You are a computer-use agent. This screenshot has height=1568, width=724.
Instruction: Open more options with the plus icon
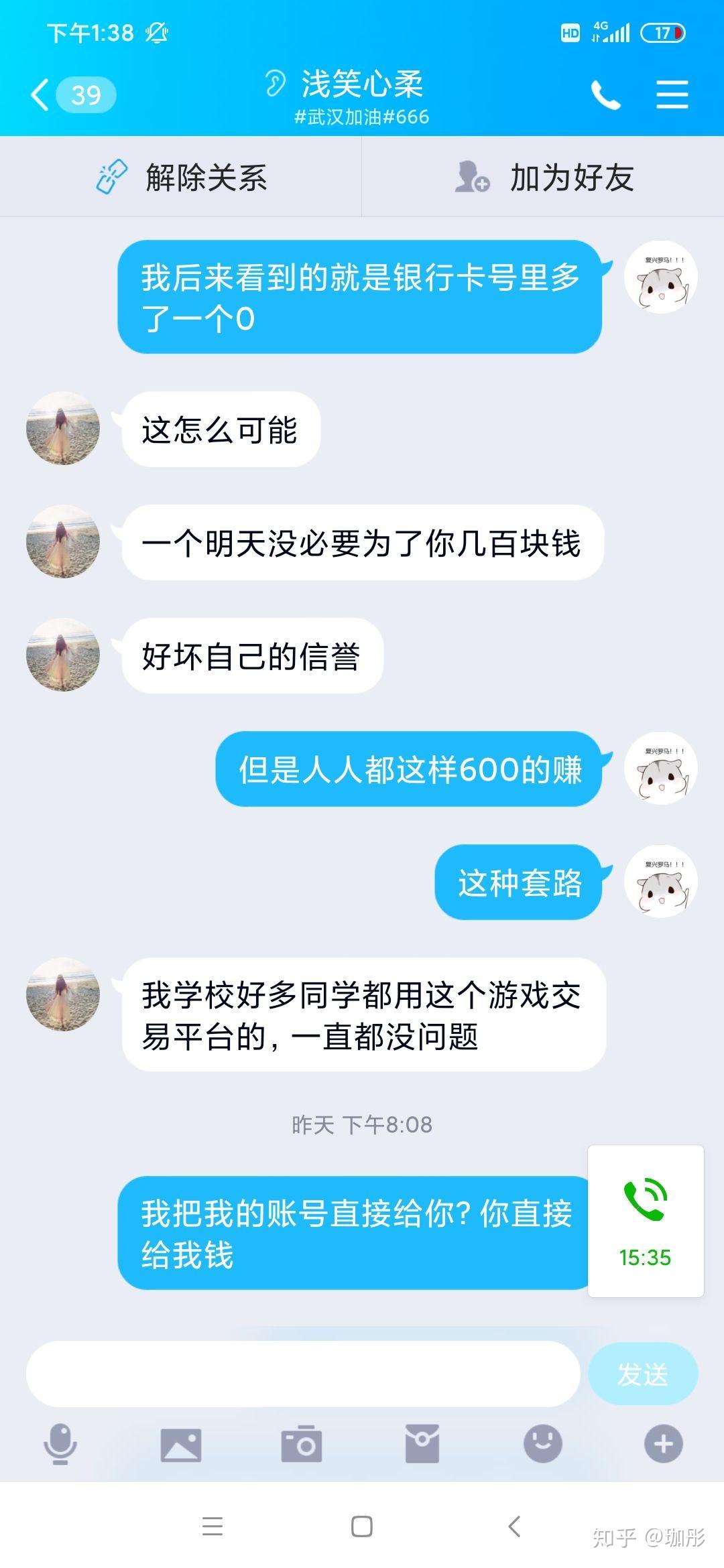point(663,1444)
